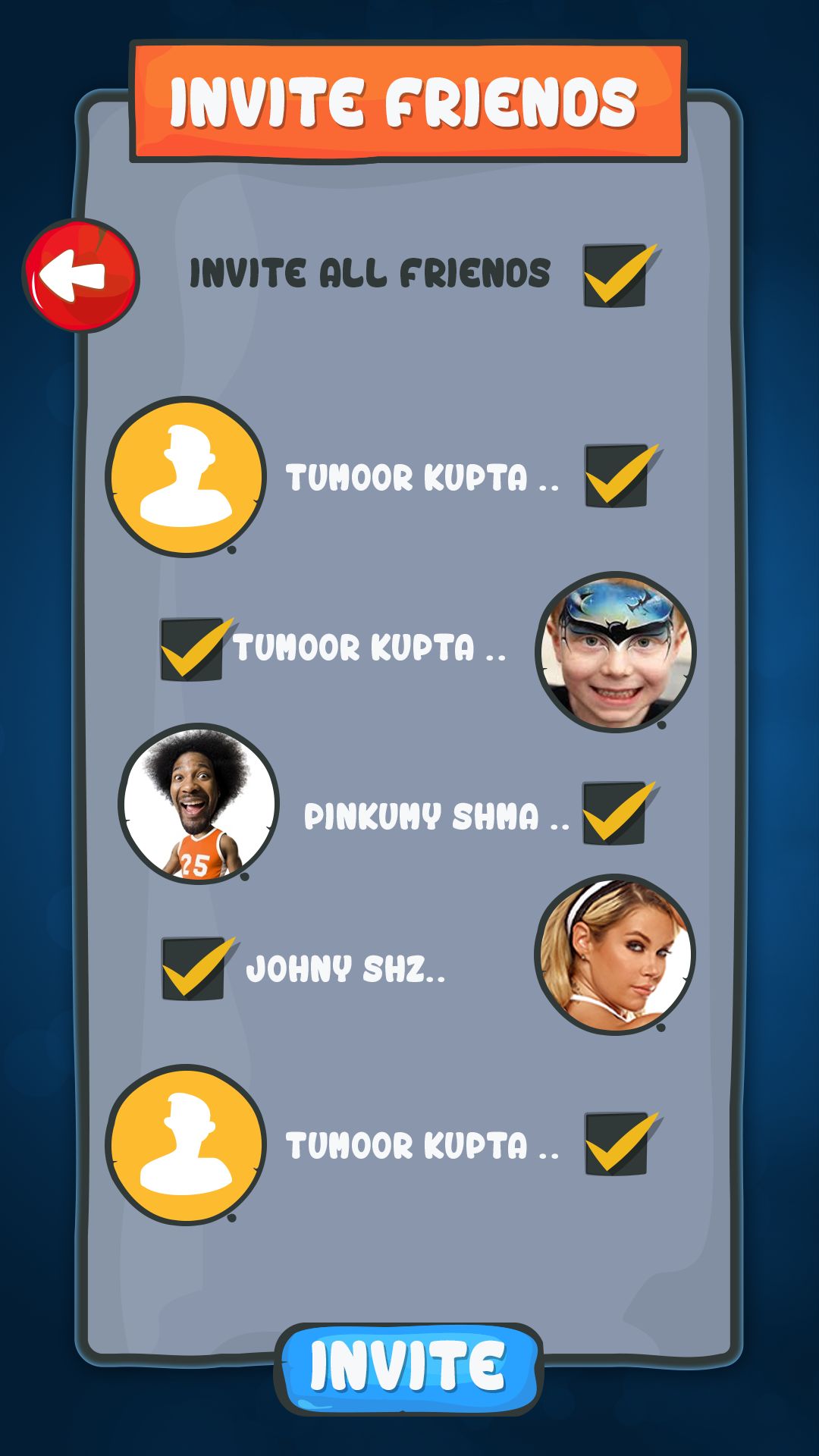
Task: Uncheck Pinkumy Shma's checkbox
Action: [614, 814]
